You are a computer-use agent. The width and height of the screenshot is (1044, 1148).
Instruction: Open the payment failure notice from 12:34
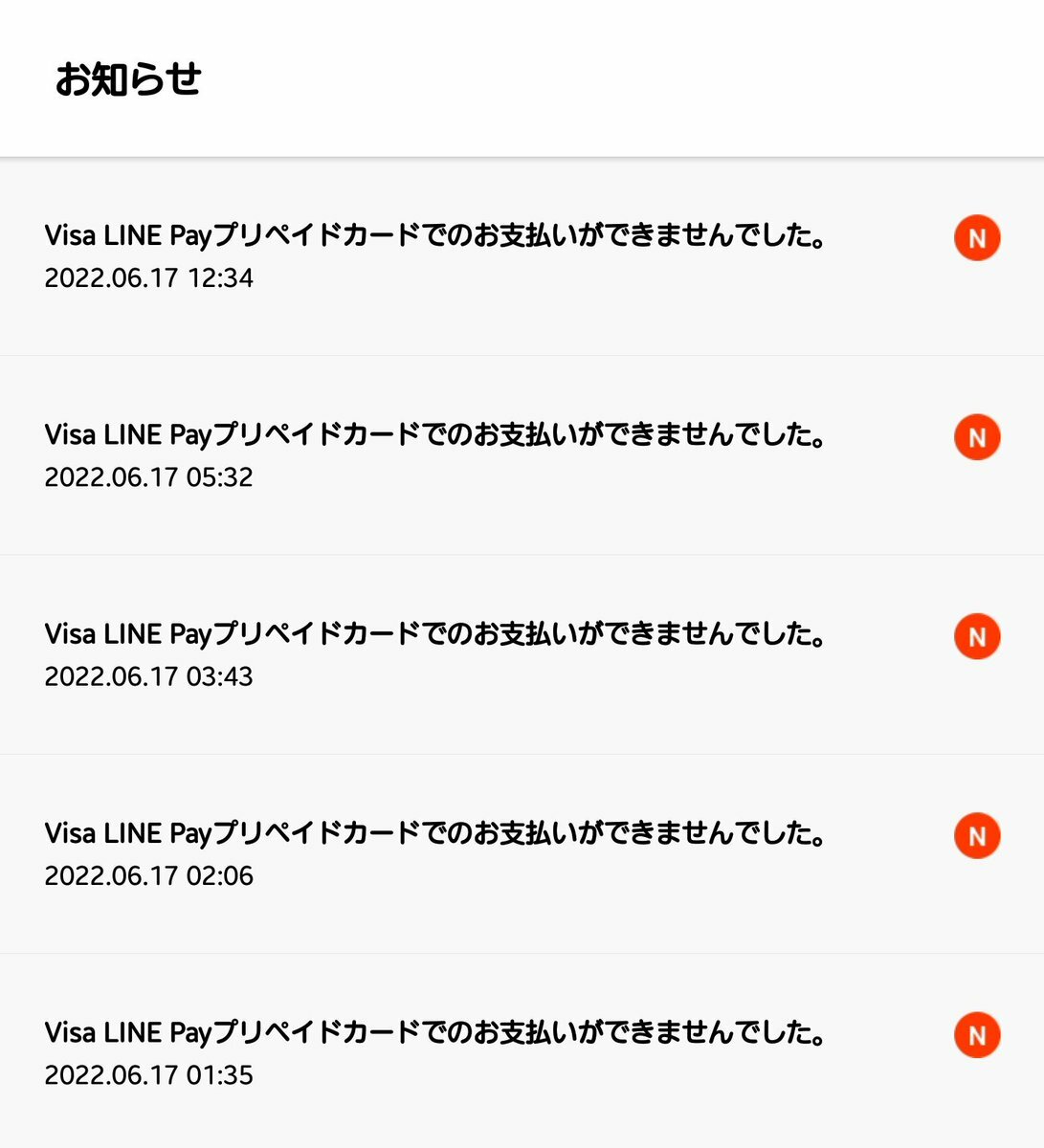pos(435,255)
